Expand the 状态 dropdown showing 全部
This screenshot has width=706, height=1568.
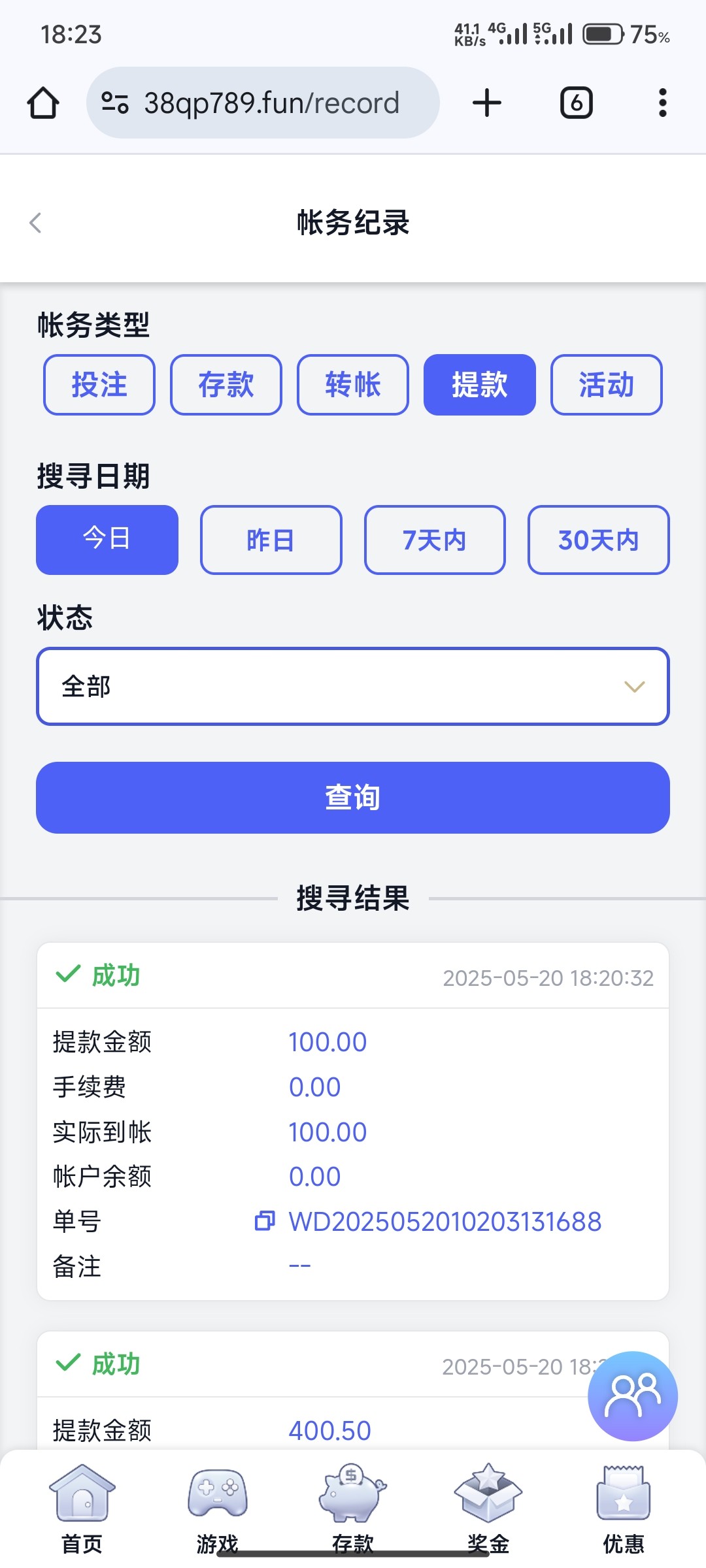(x=353, y=686)
